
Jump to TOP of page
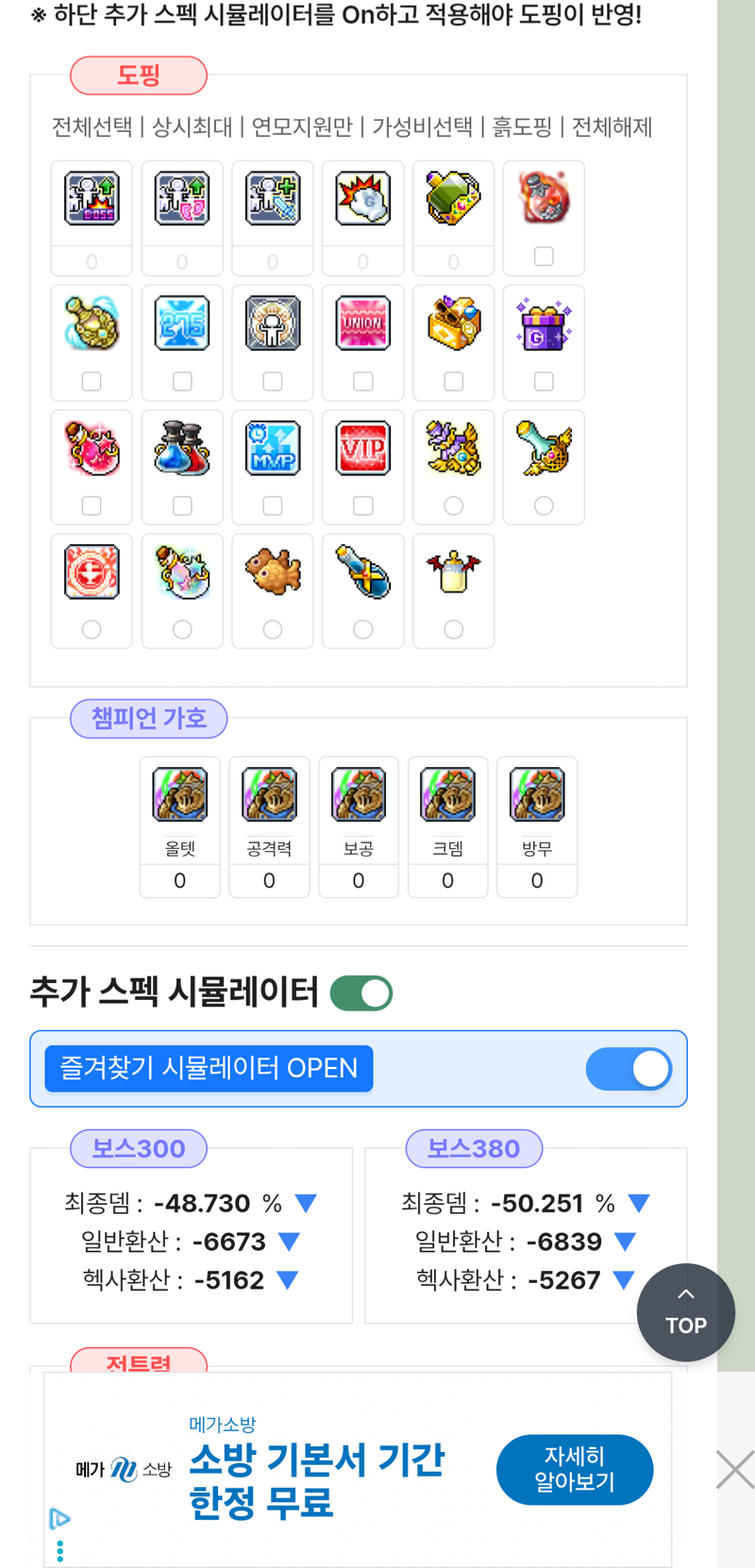click(x=686, y=1312)
